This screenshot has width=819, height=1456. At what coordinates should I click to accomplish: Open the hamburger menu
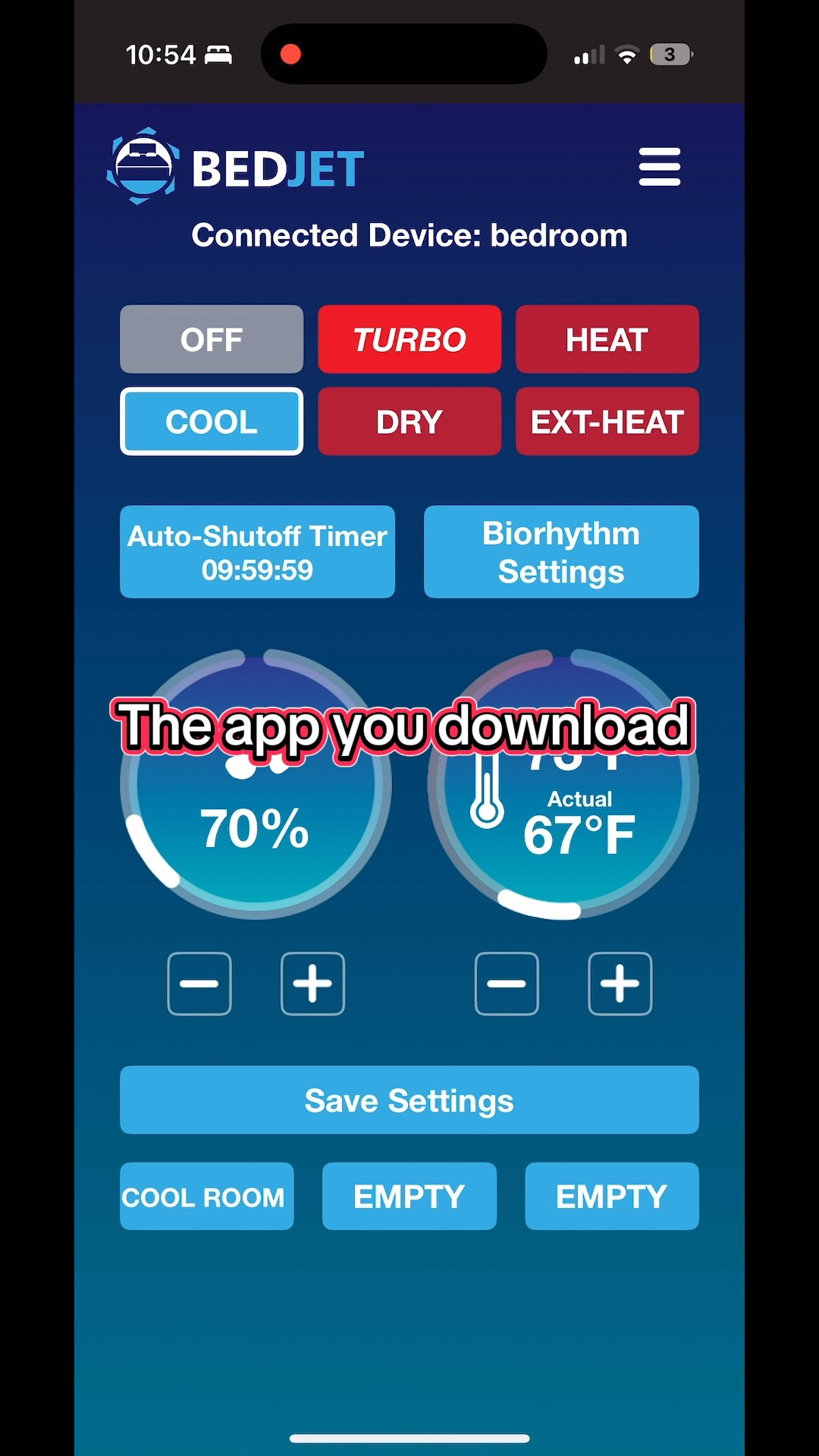click(659, 167)
